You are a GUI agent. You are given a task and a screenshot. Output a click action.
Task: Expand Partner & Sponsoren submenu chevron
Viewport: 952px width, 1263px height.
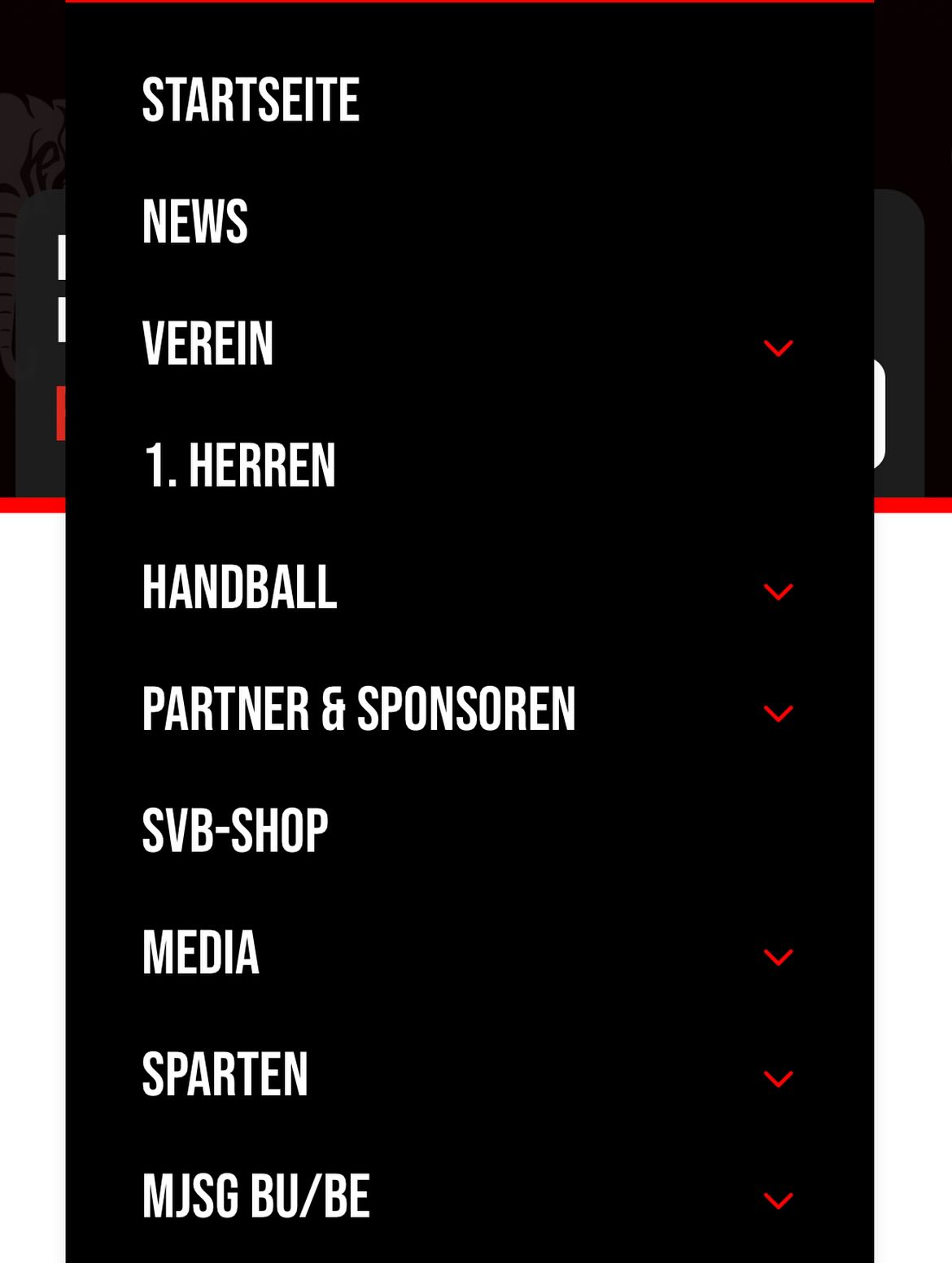(778, 714)
